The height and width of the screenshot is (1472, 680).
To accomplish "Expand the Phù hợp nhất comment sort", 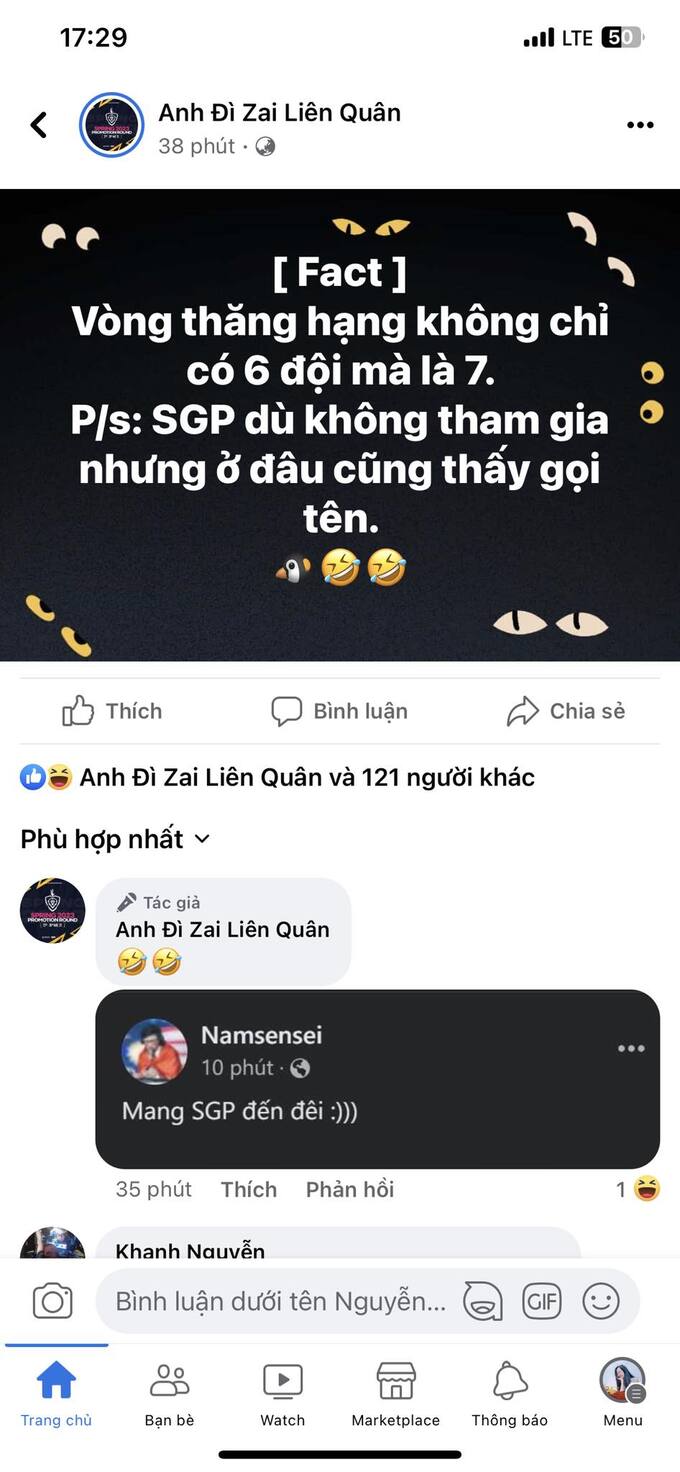I will 116,838.
